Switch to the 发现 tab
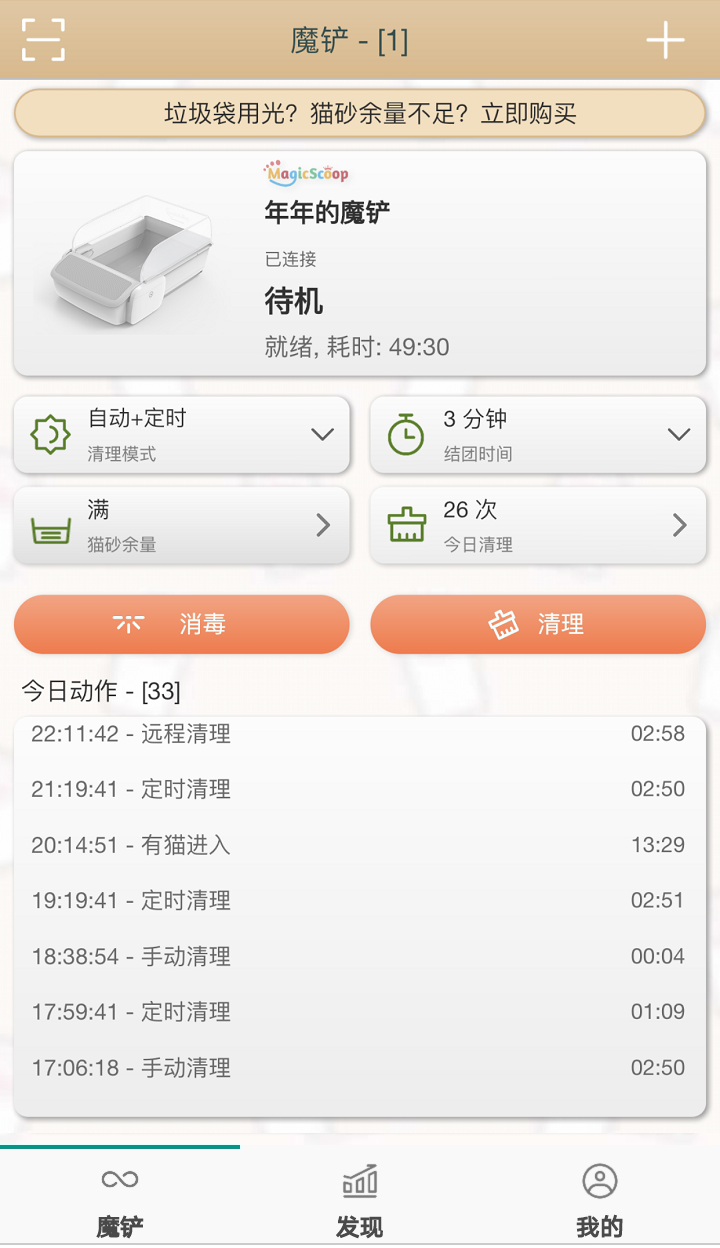Image resolution: width=720 pixels, height=1248 pixels. (360, 1200)
